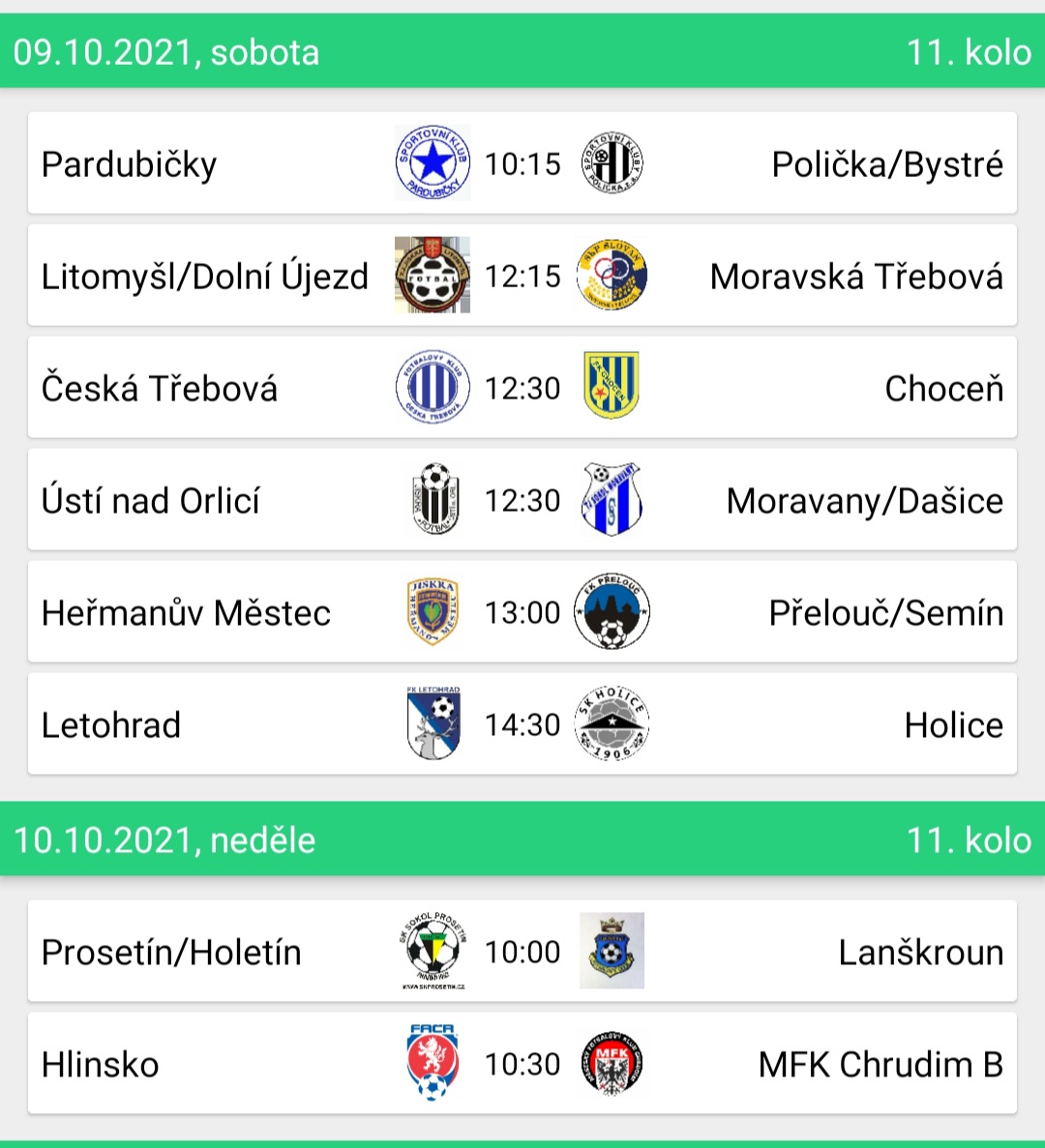The width and height of the screenshot is (1045, 1148).
Task: View the Letohrad vs Holice fixture
Action: 522,724
